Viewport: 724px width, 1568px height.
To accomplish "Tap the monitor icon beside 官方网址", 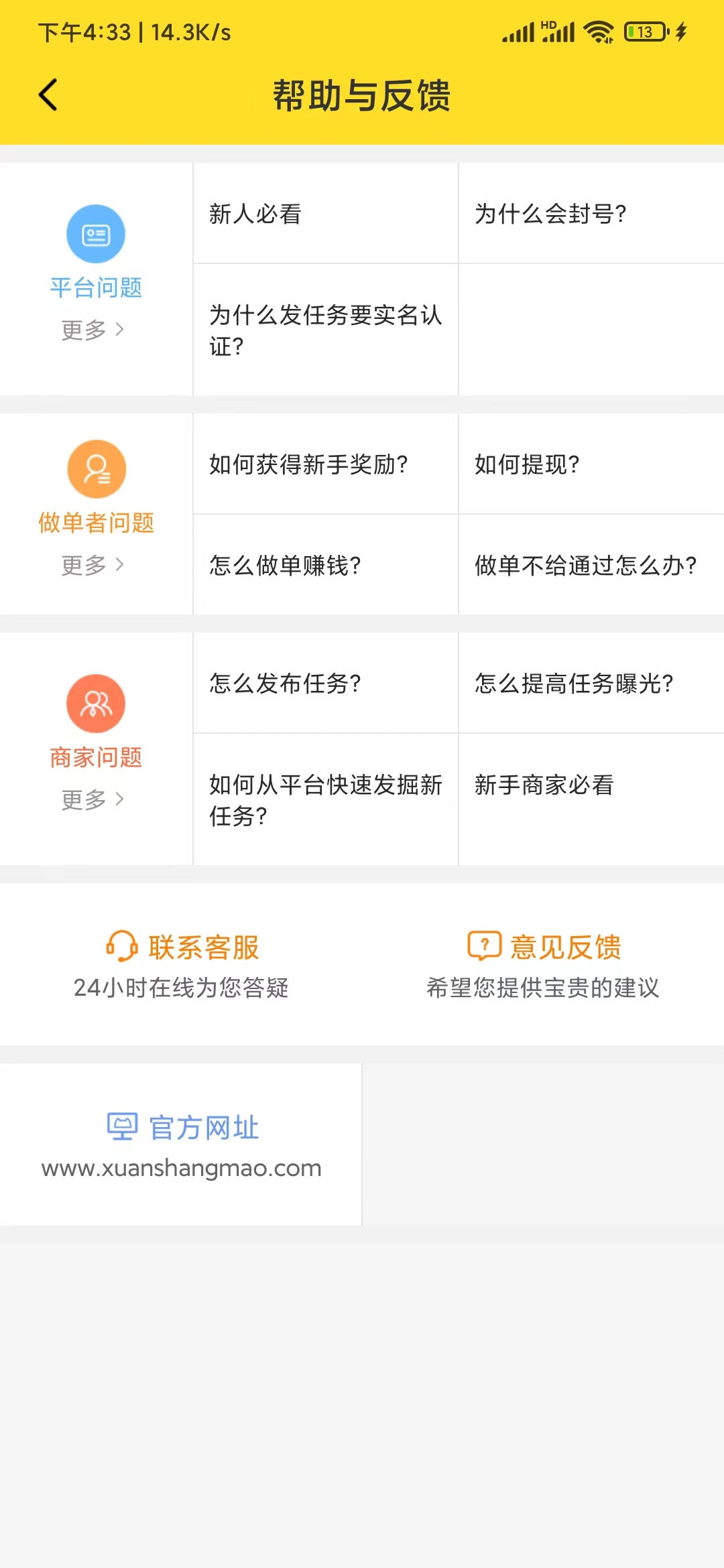I will point(121,1126).
